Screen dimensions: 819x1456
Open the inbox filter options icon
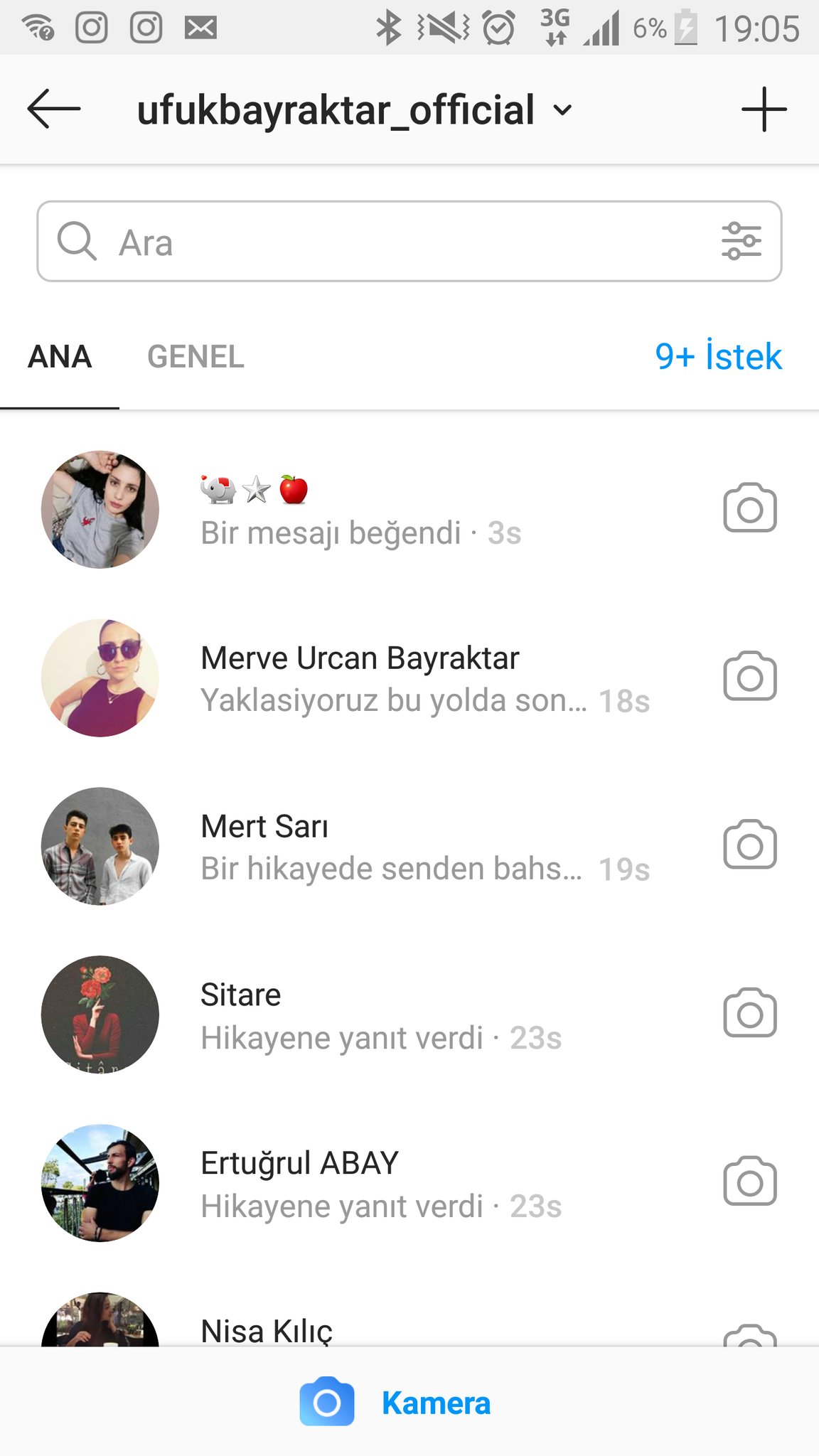point(741,242)
